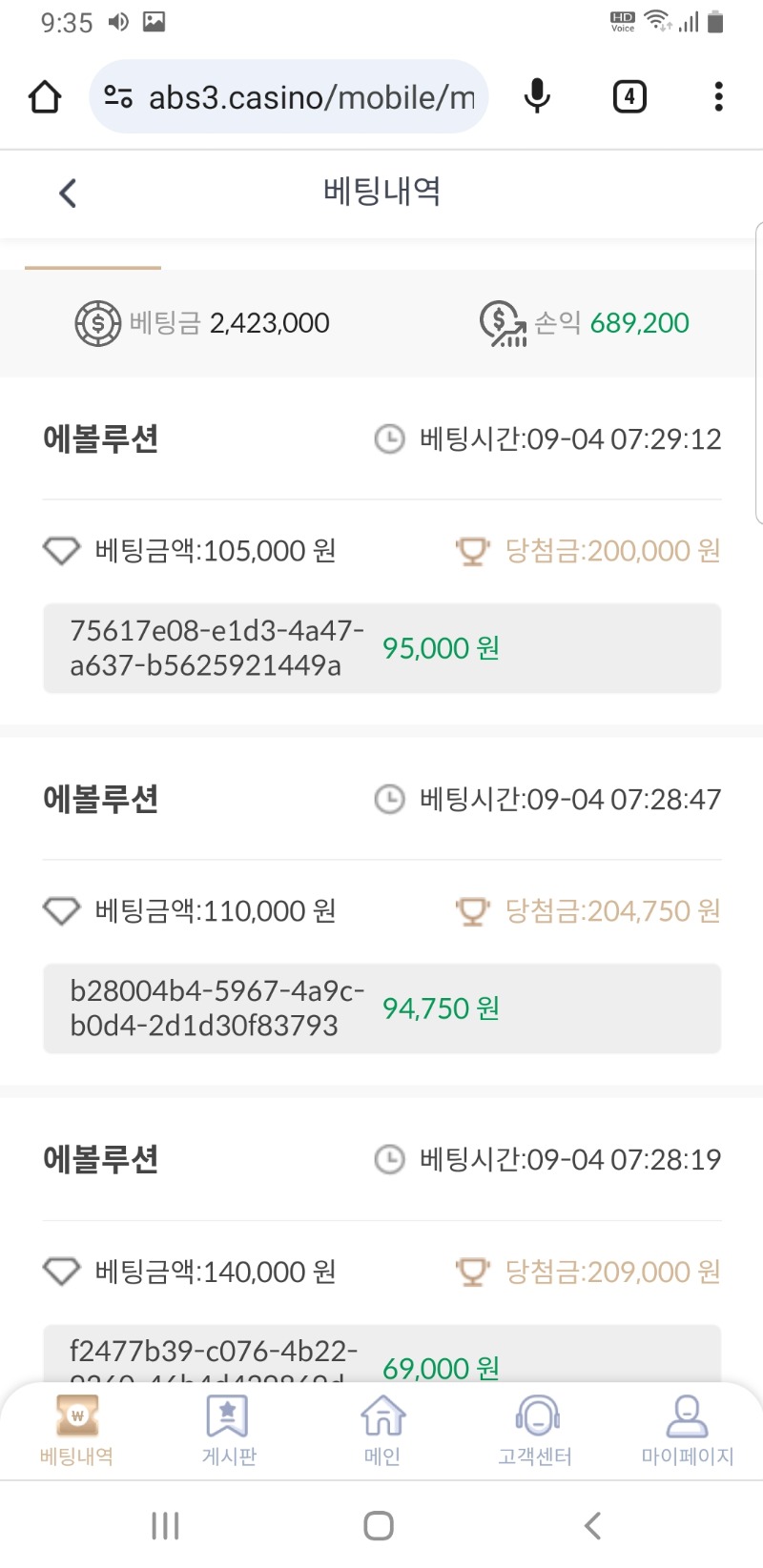The image size is (763, 1568).
Task: Open the browser home page
Action: (x=45, y=96)
